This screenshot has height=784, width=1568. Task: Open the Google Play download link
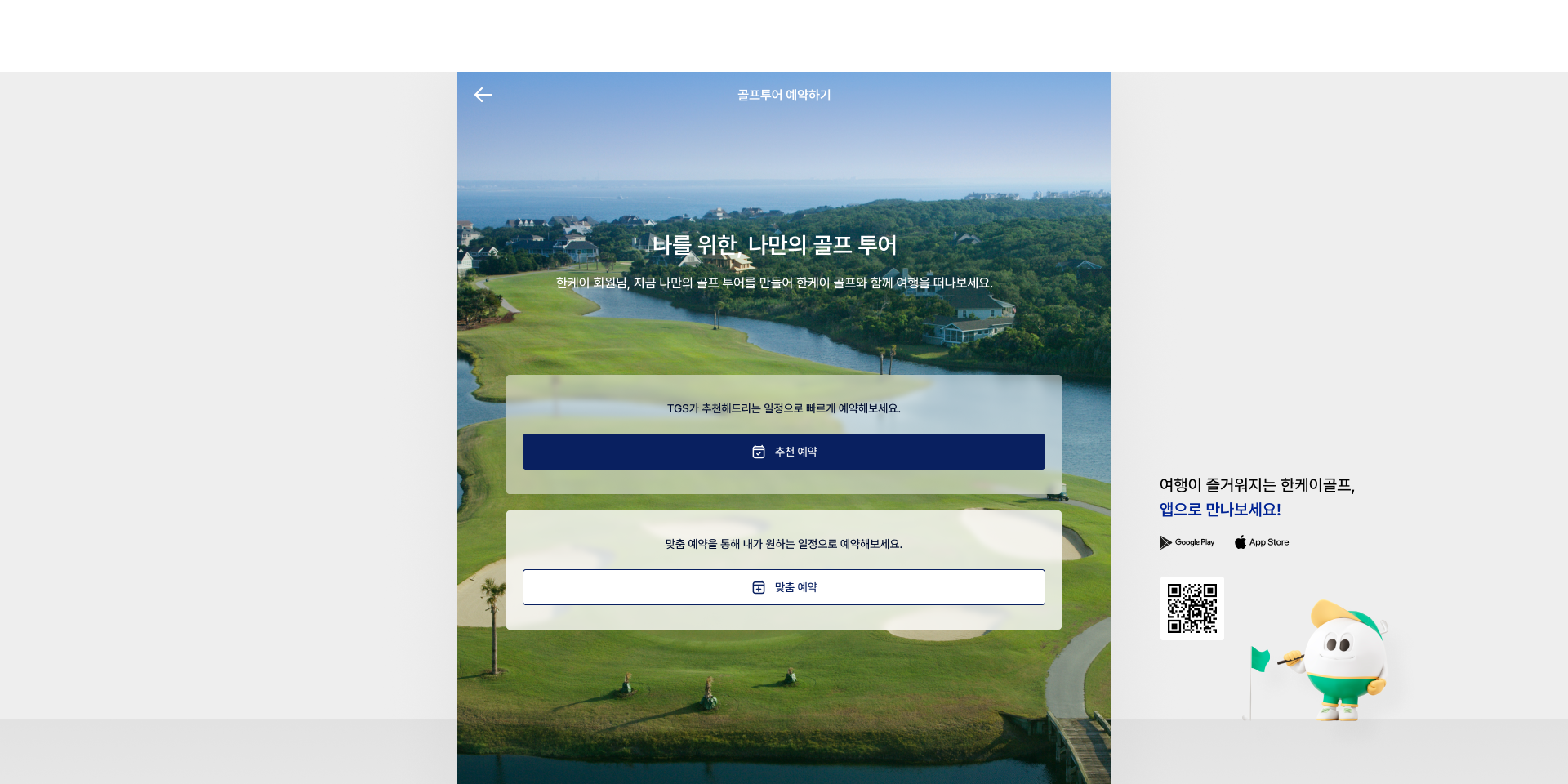pos(1187,542)
